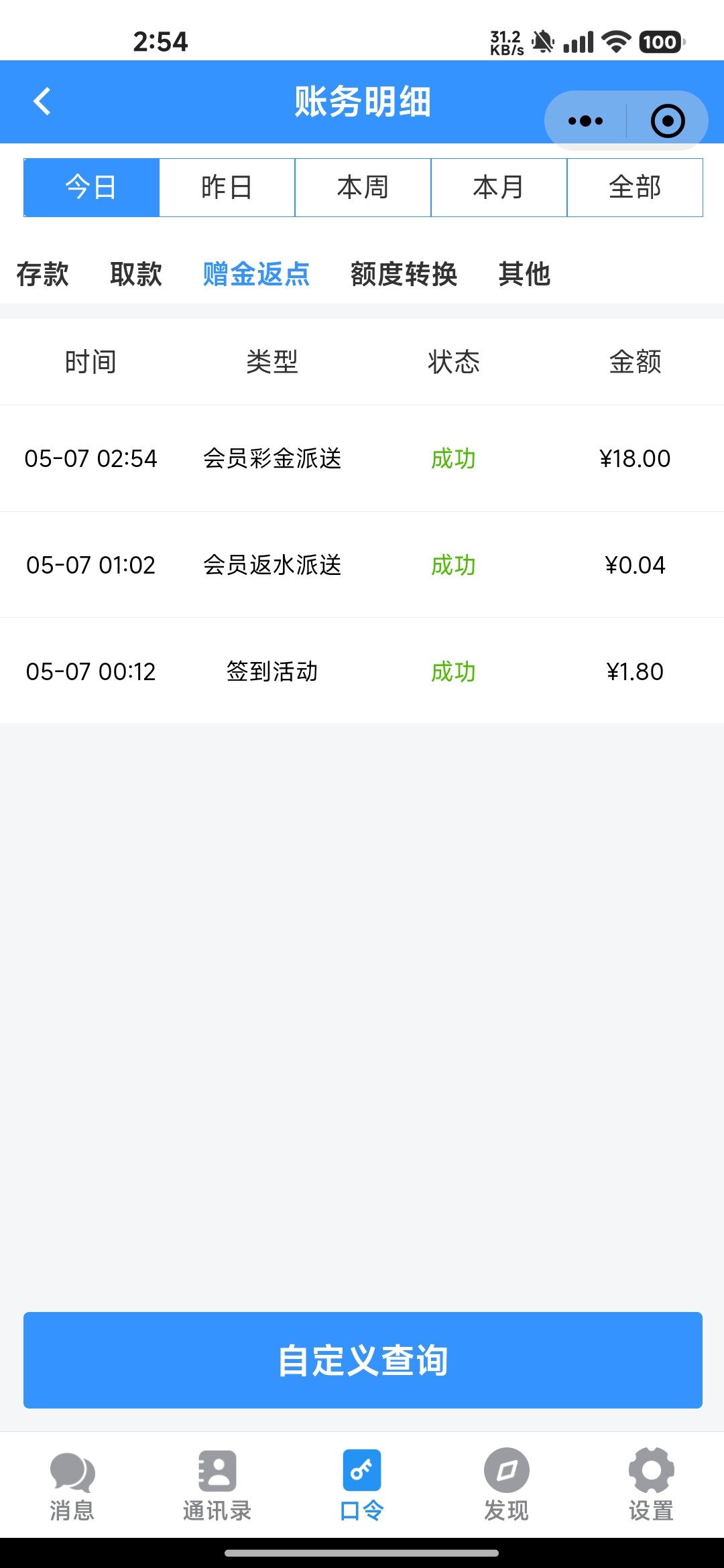Select the 口令 tab
Image resolution: width=724 pixels, height=1568 pixels.
pos(362,1484)
